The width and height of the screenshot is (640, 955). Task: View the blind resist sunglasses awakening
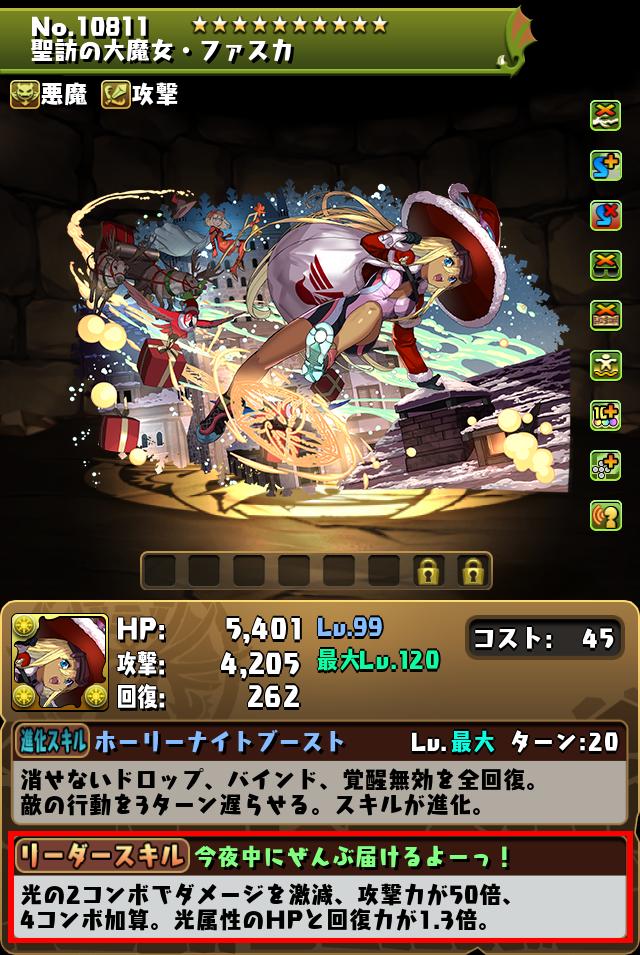605,265
